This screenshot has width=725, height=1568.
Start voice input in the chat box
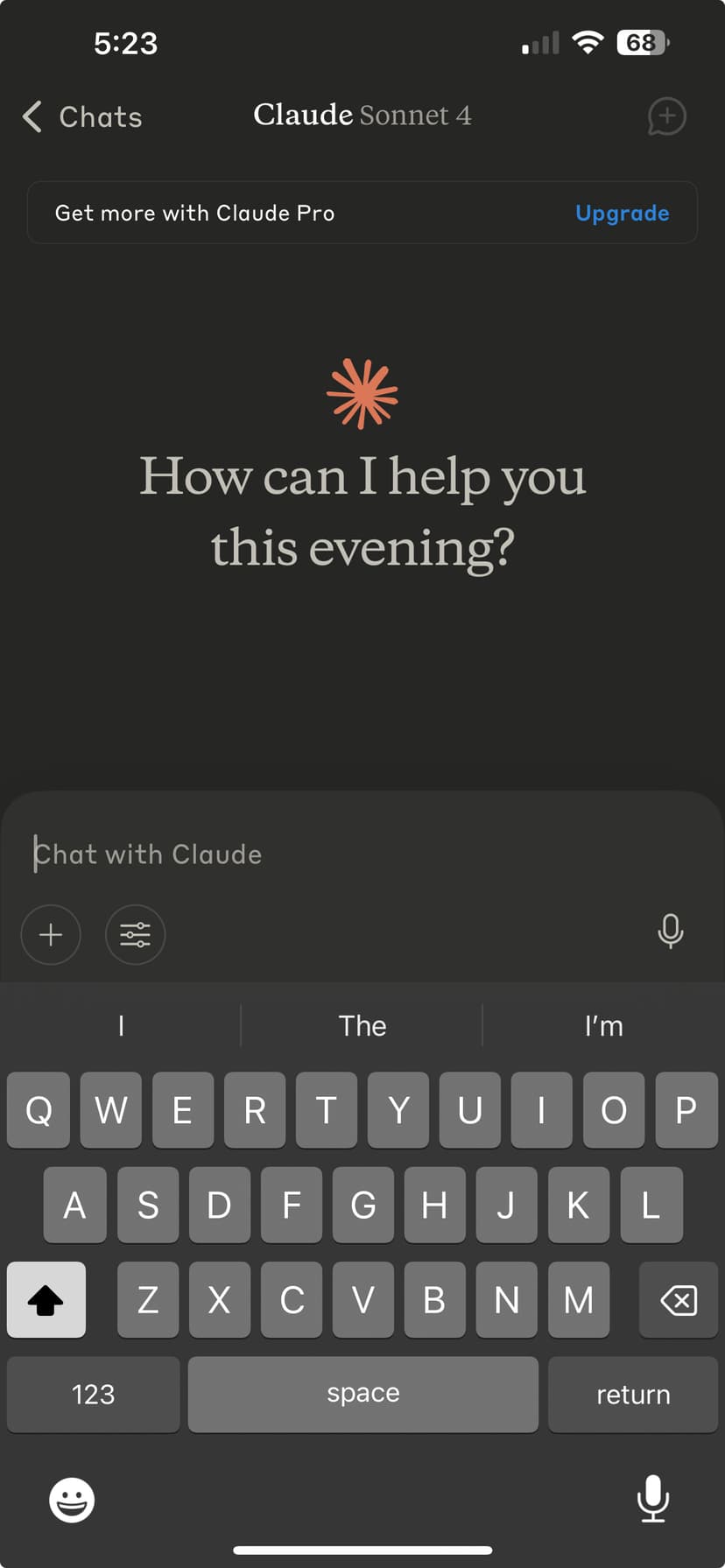(x=670, y=932)
